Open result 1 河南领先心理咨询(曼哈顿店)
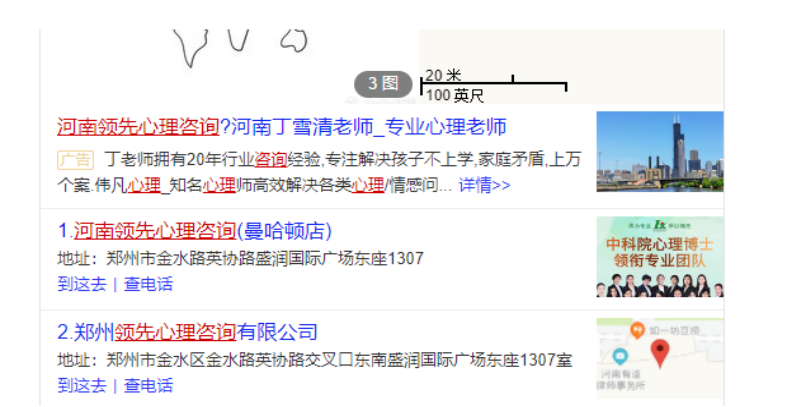 pyautogui.click(x=195, y=231)
